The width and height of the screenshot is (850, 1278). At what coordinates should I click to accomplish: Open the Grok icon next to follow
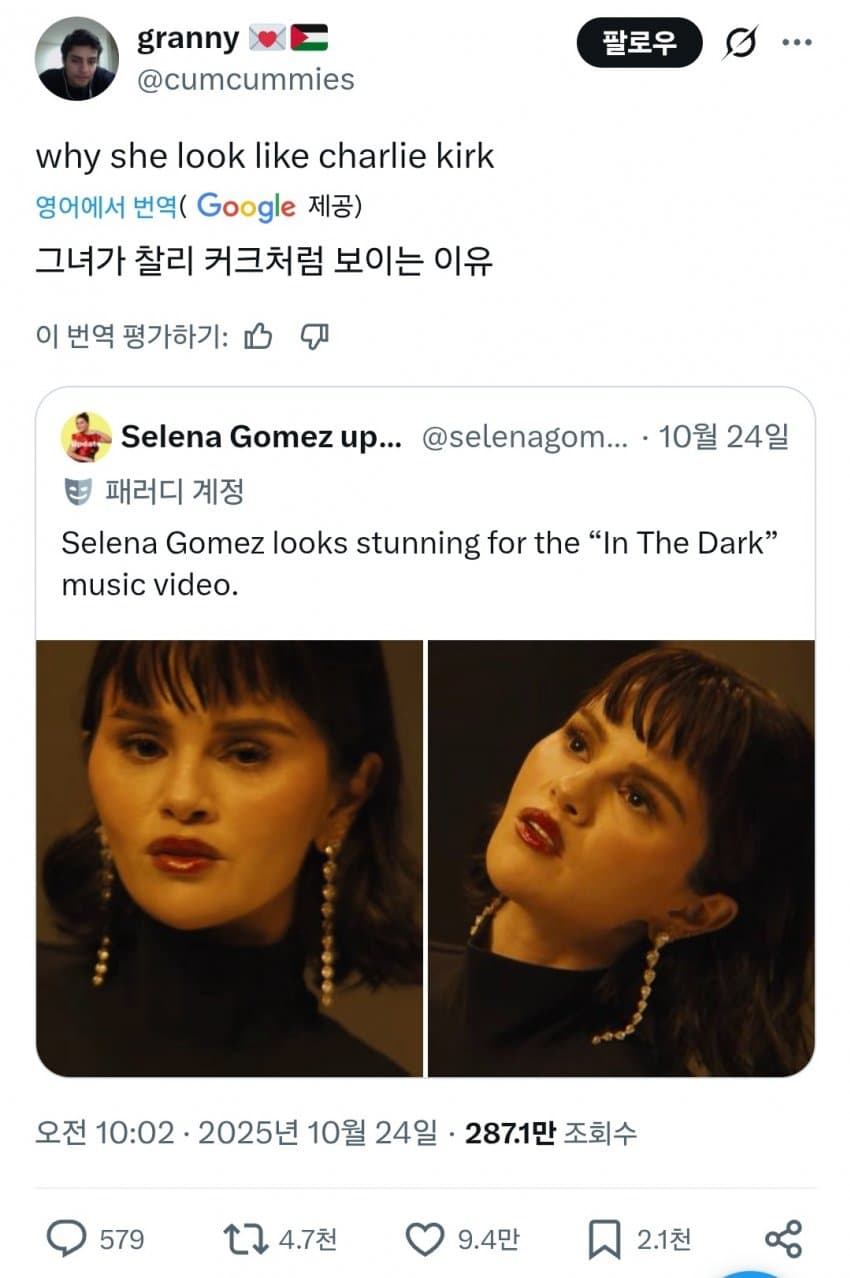point(740,43)
